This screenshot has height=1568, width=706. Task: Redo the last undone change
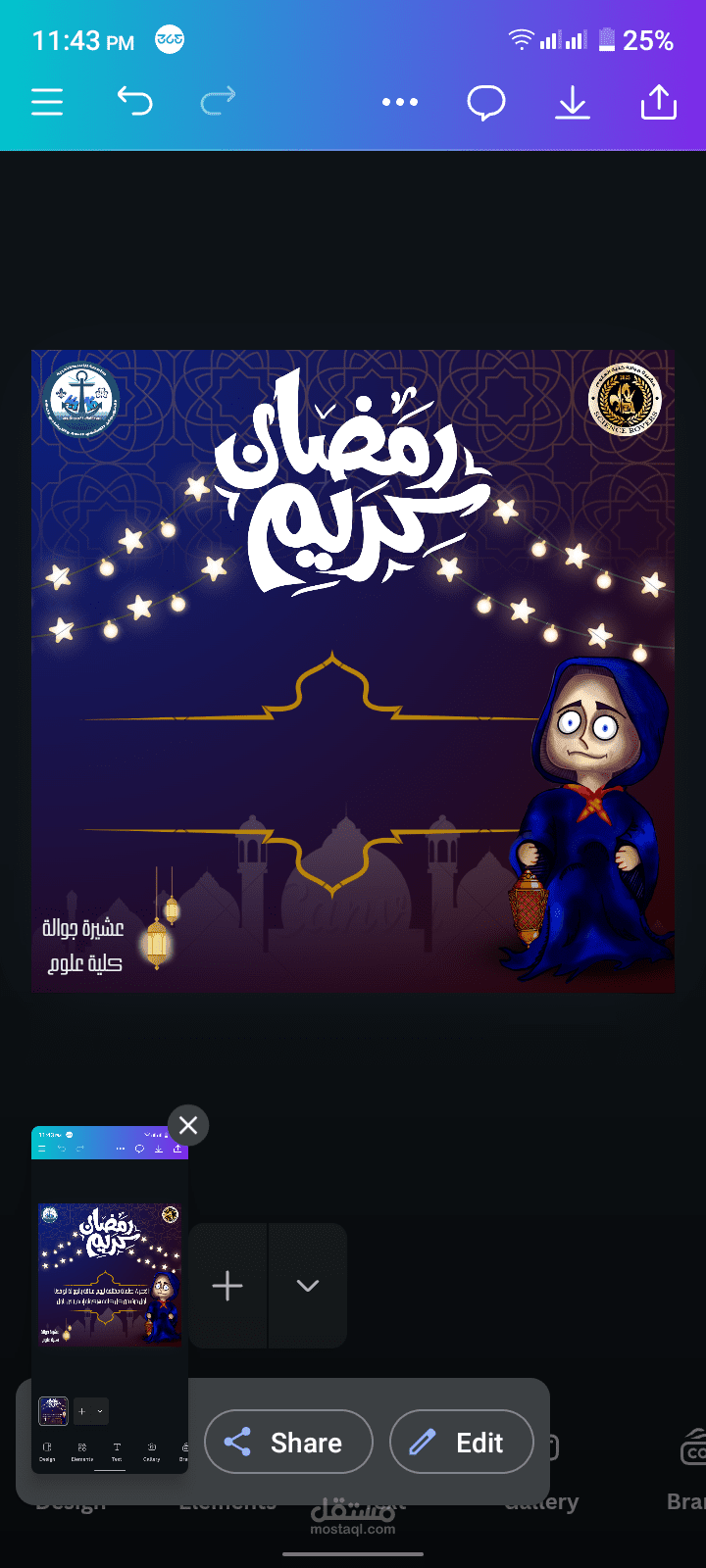[219, 100]
